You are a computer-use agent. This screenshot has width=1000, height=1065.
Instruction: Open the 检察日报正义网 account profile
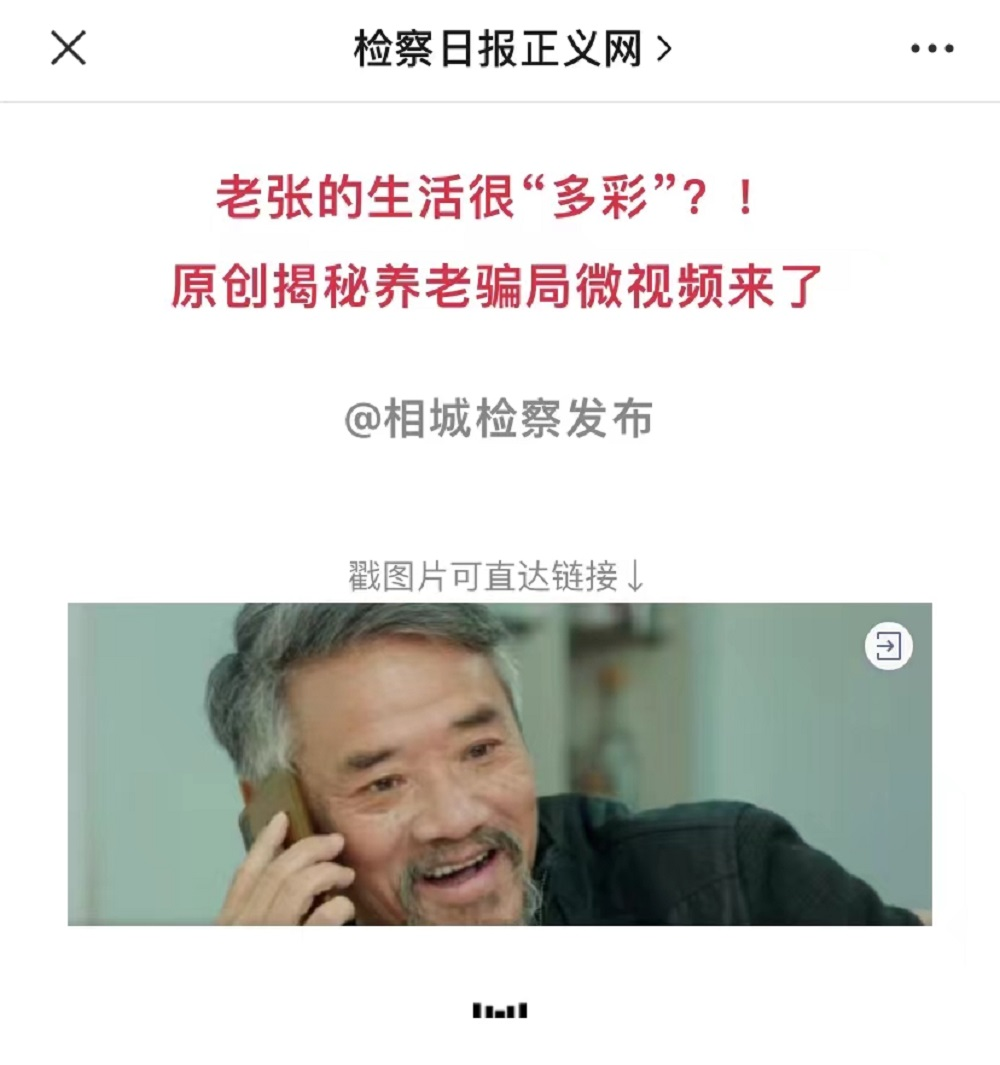511,48
